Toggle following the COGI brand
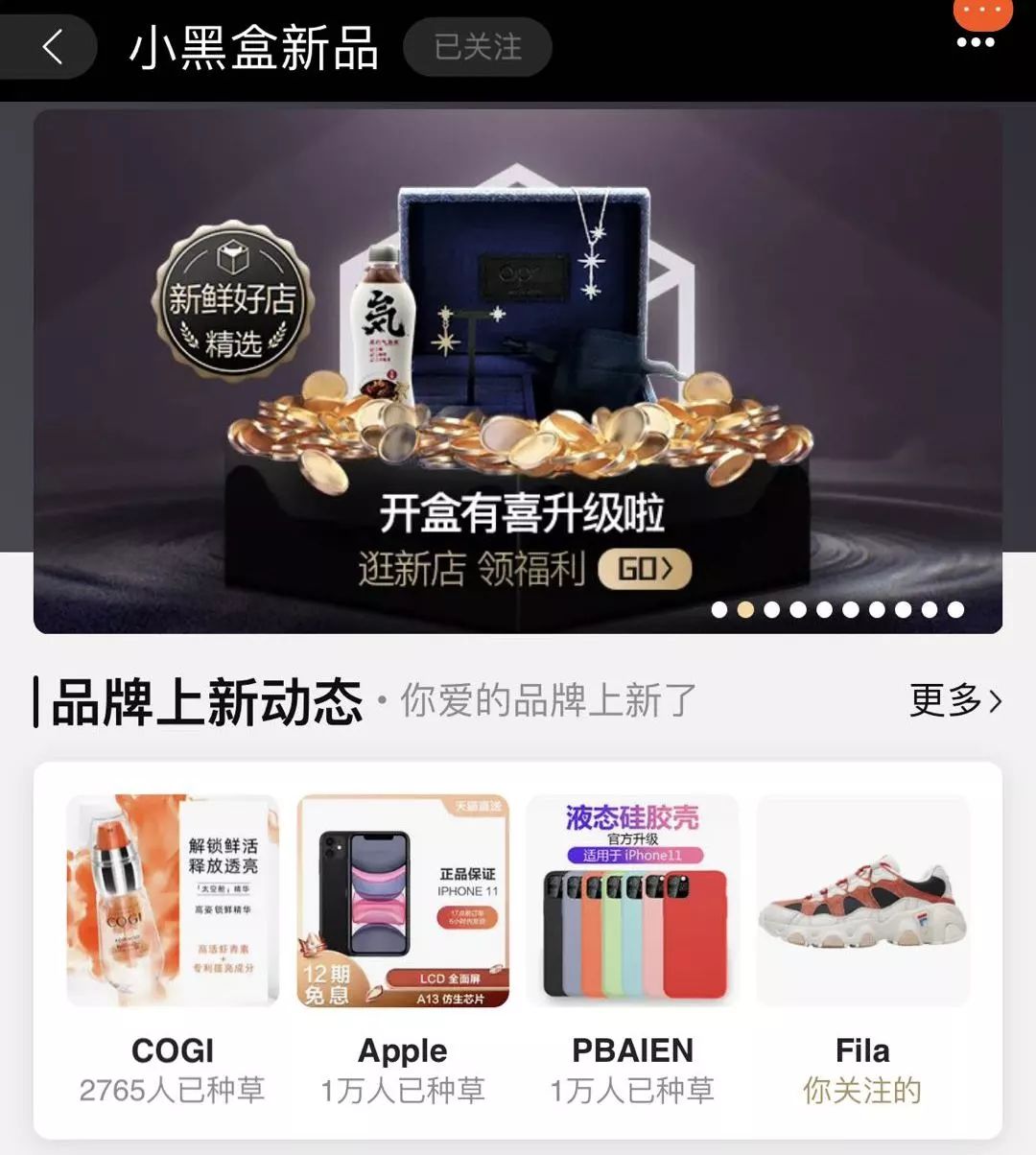 (x=173, y=1050)
